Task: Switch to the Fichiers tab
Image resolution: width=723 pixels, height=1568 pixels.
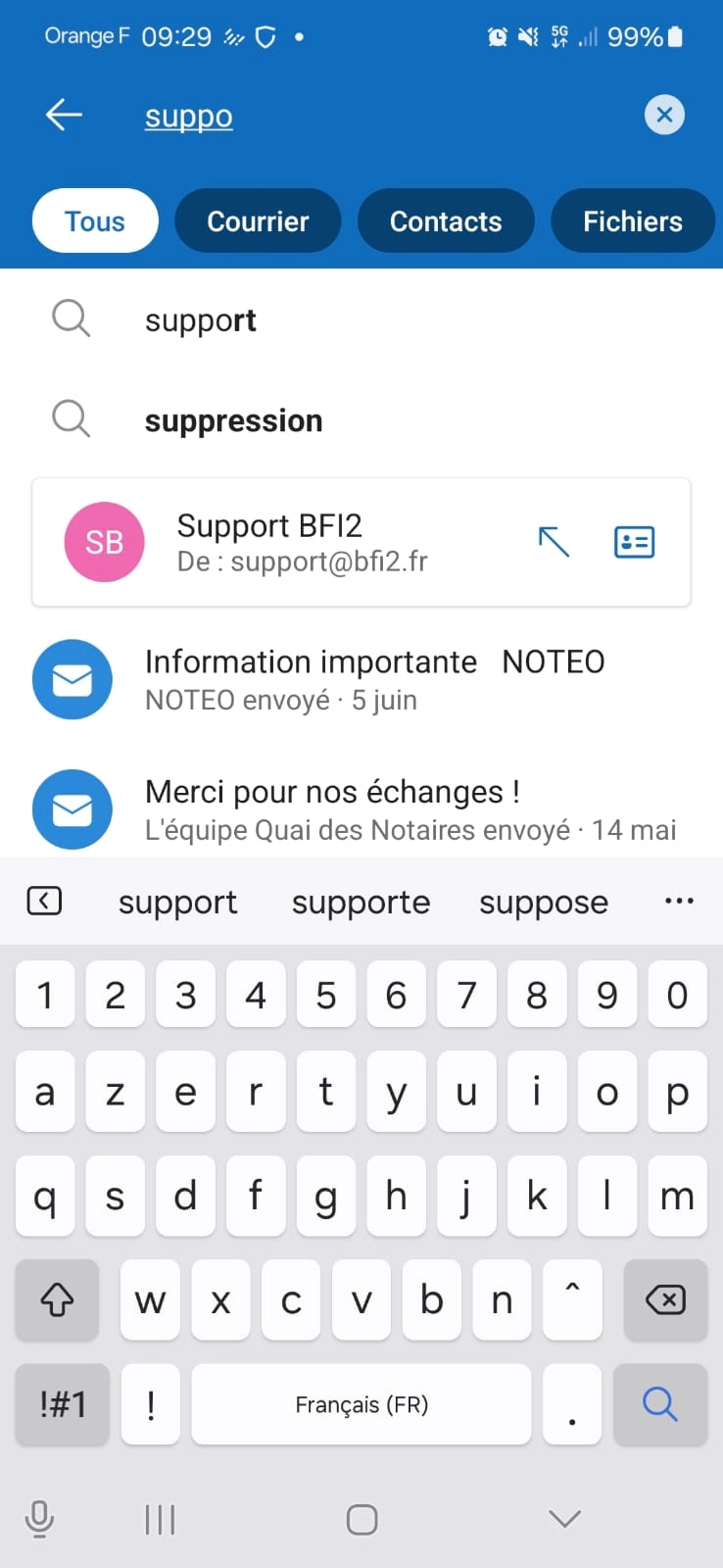Action: click(632, 221)
